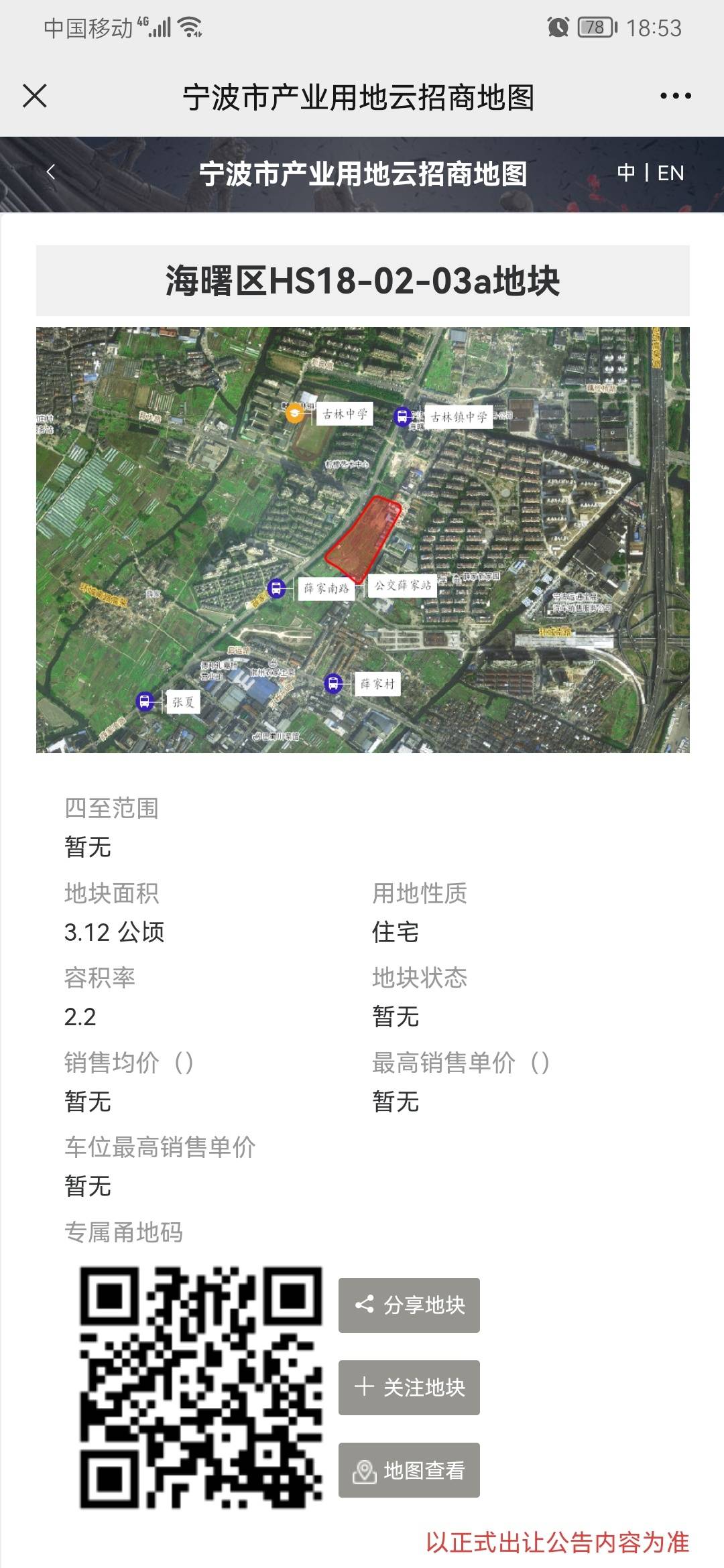The height and width of the screenshot is (1568, 724).
Task: Switch the language to 中
Action: [x=625, y=173]
